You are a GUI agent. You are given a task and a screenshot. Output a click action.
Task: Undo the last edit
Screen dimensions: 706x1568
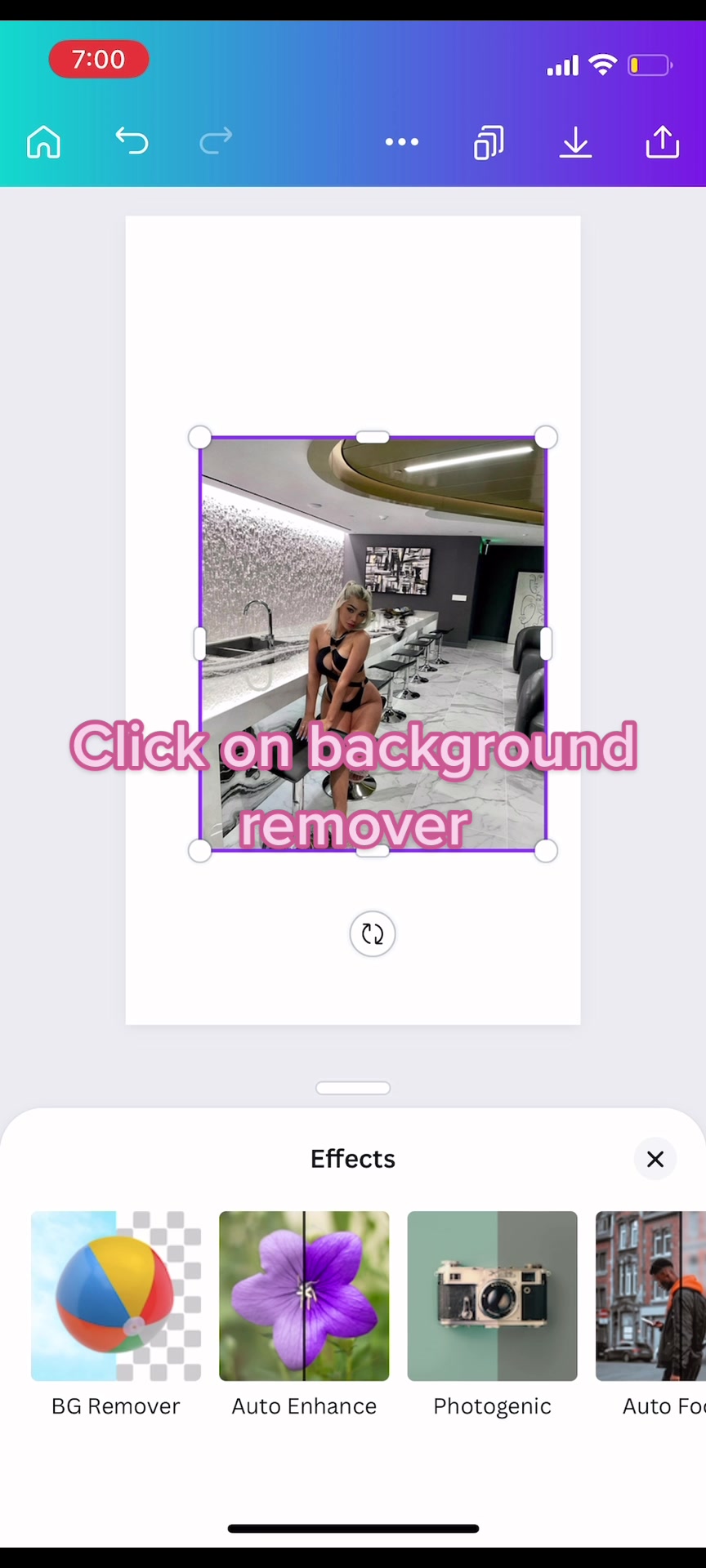(x=132, y=141)
